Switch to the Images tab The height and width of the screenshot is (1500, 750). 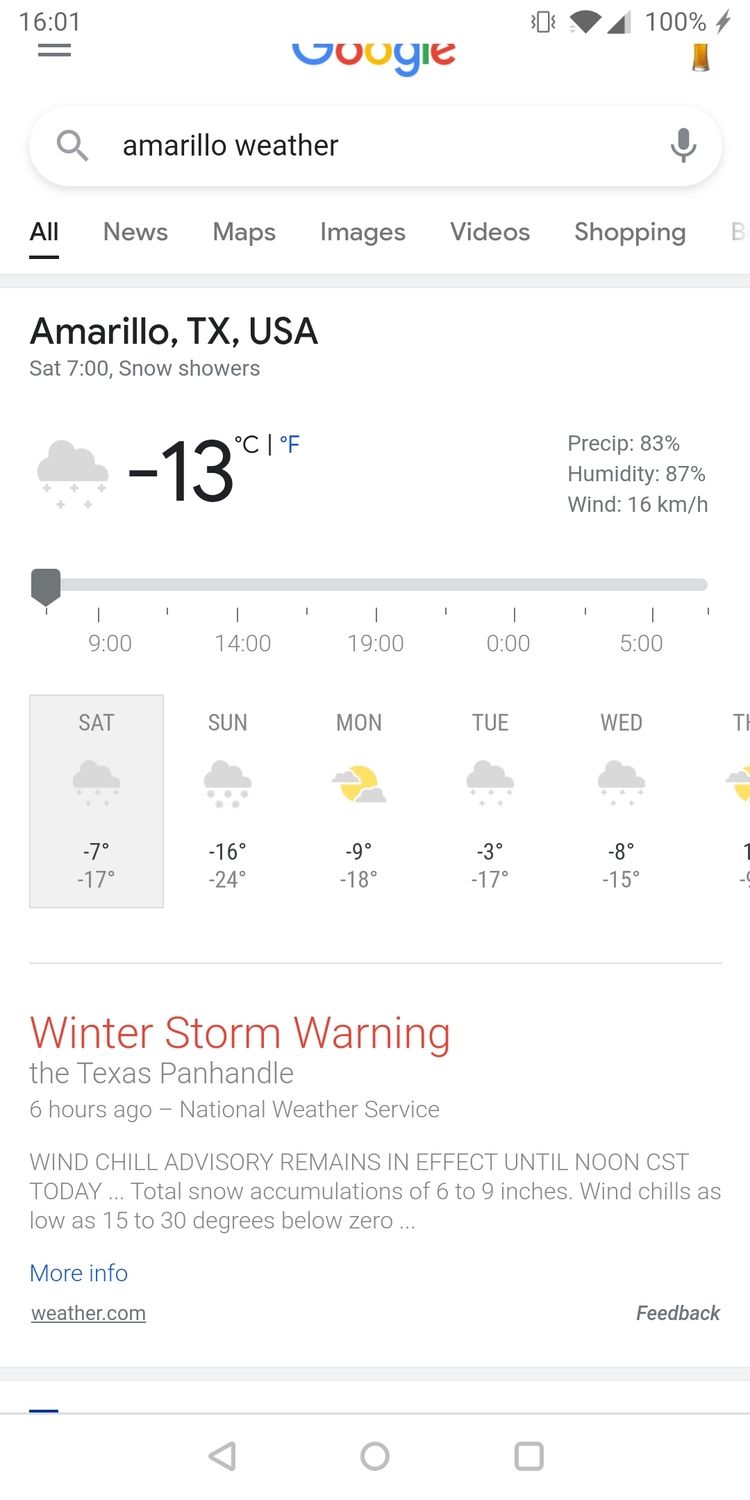tap(362, 232)
